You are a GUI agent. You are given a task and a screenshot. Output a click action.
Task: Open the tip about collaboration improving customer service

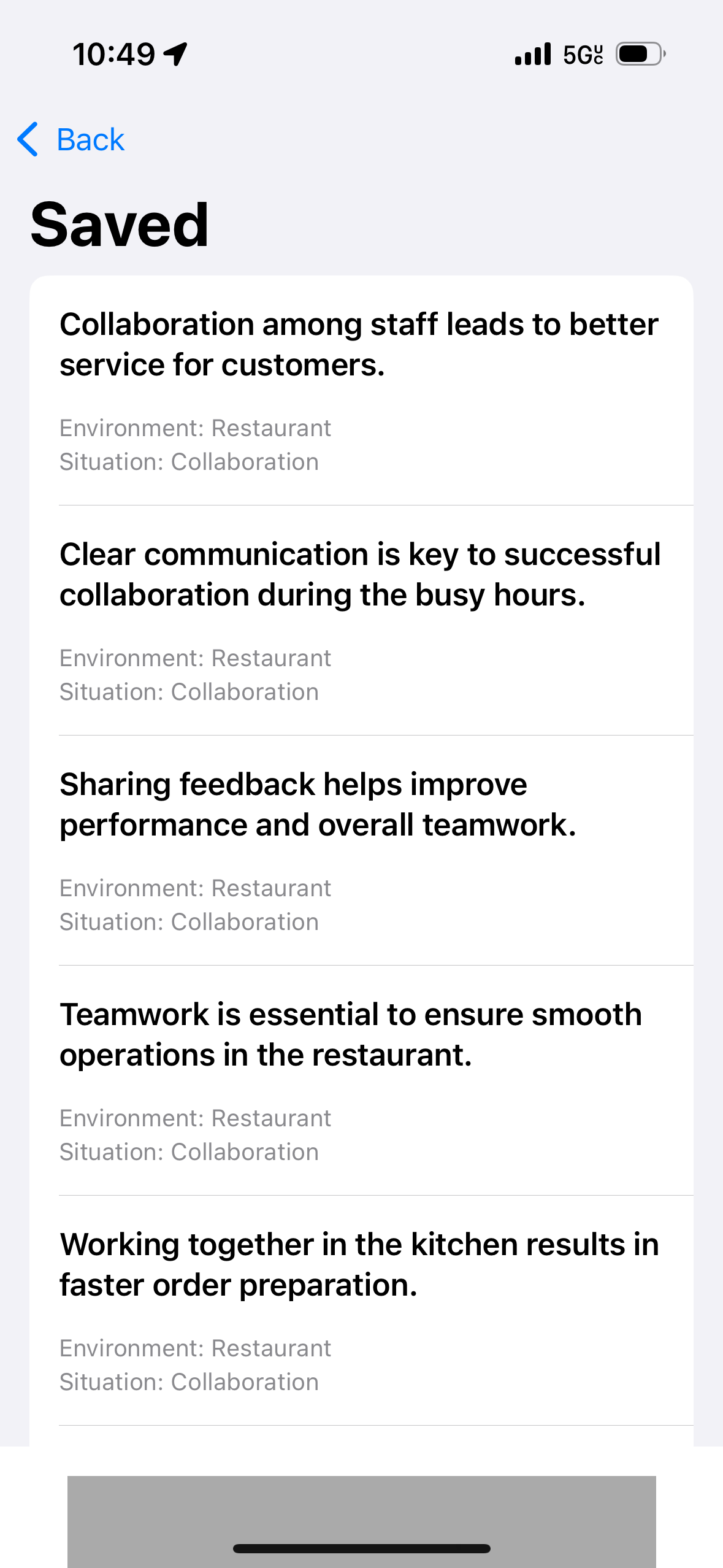(359, 344)
